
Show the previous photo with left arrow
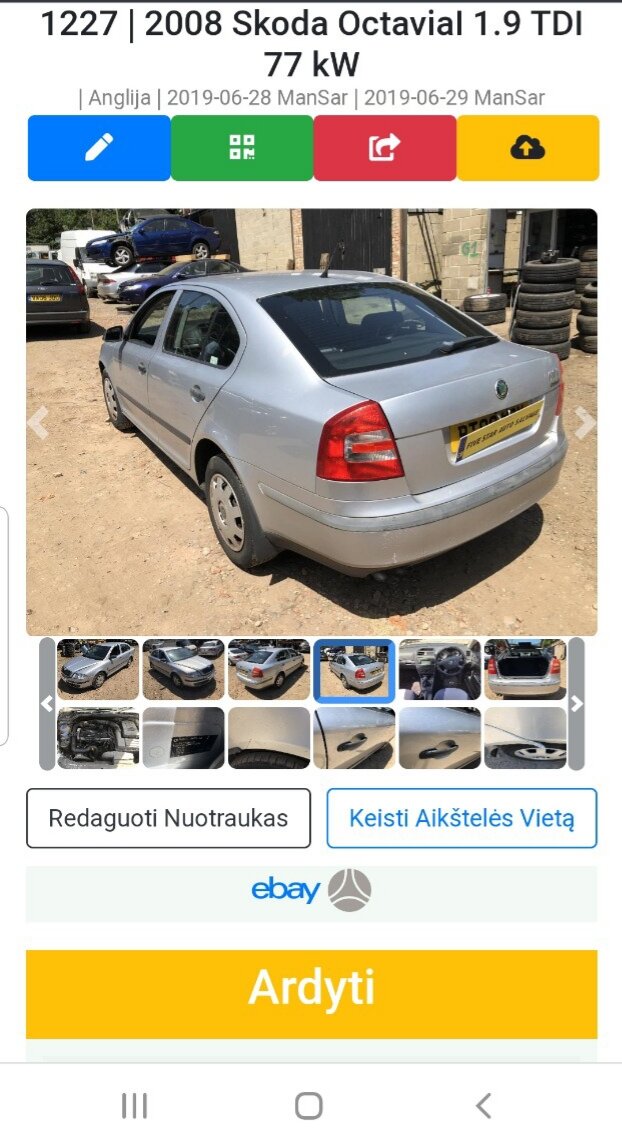39,422
